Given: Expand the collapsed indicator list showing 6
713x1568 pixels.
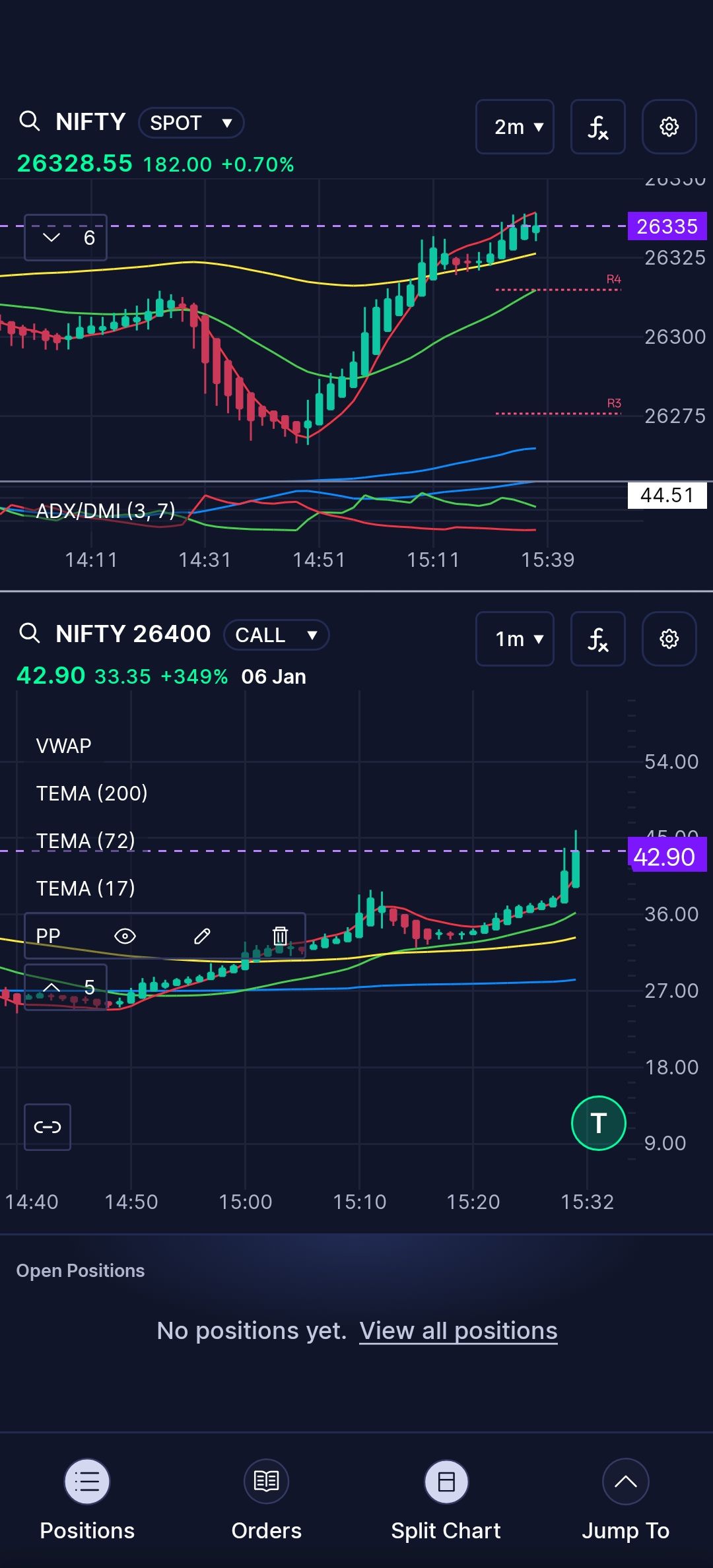Looking at the screenshot, I should point(65,238).
